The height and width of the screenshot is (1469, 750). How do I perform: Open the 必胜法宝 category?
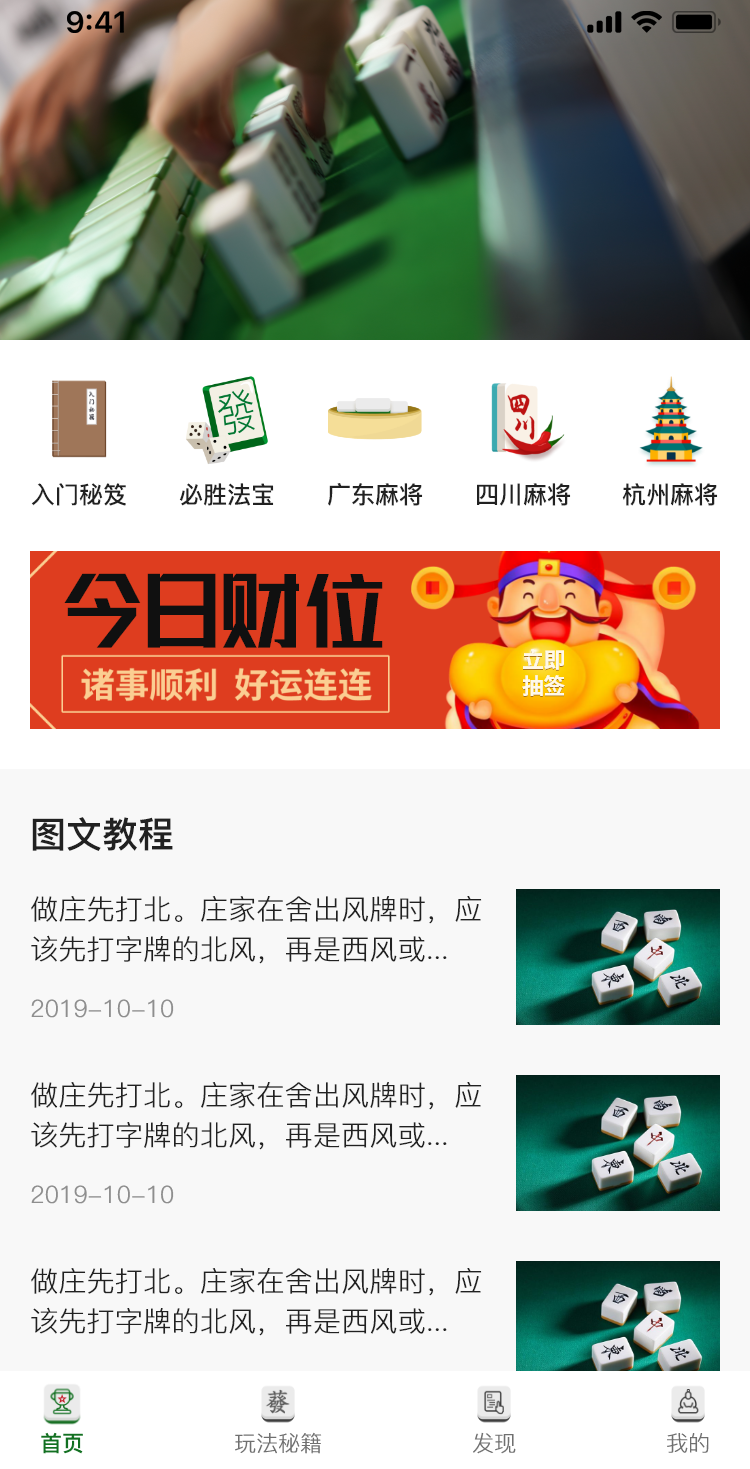click(x=227, y=440)
